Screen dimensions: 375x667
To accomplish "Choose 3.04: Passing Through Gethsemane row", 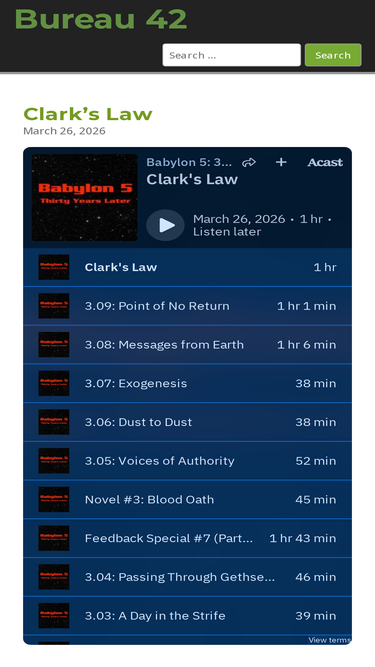I will [188, 577].
